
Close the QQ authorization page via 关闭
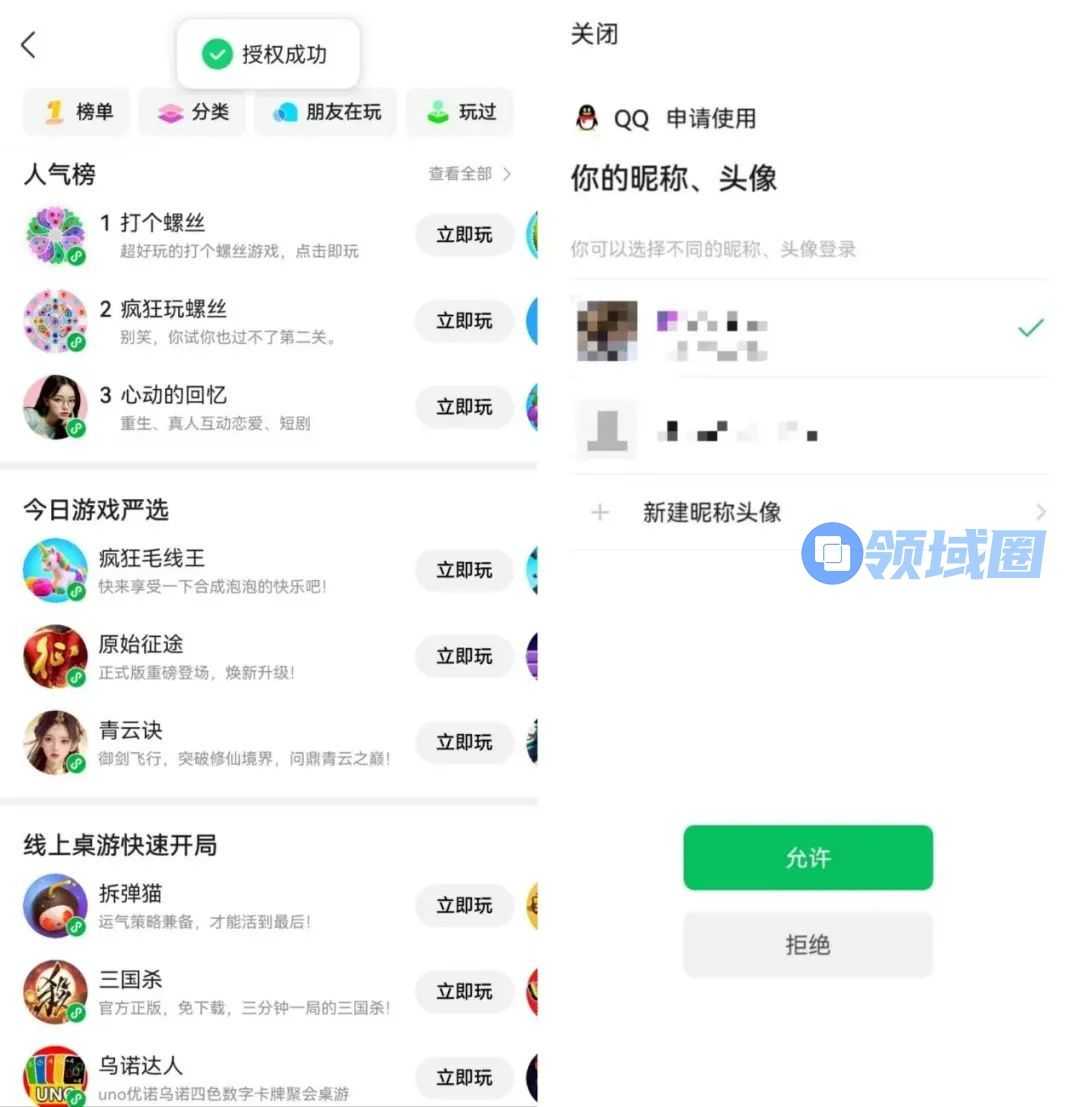594,35
